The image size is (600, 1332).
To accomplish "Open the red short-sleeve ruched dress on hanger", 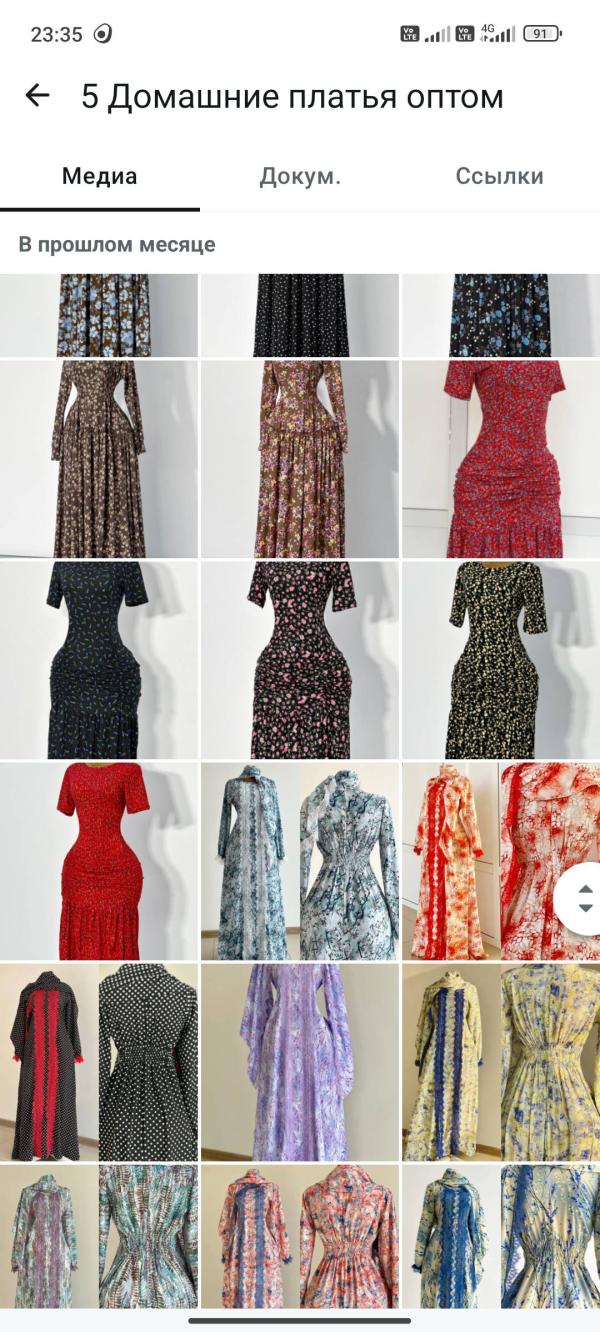I will click(500, 459).
